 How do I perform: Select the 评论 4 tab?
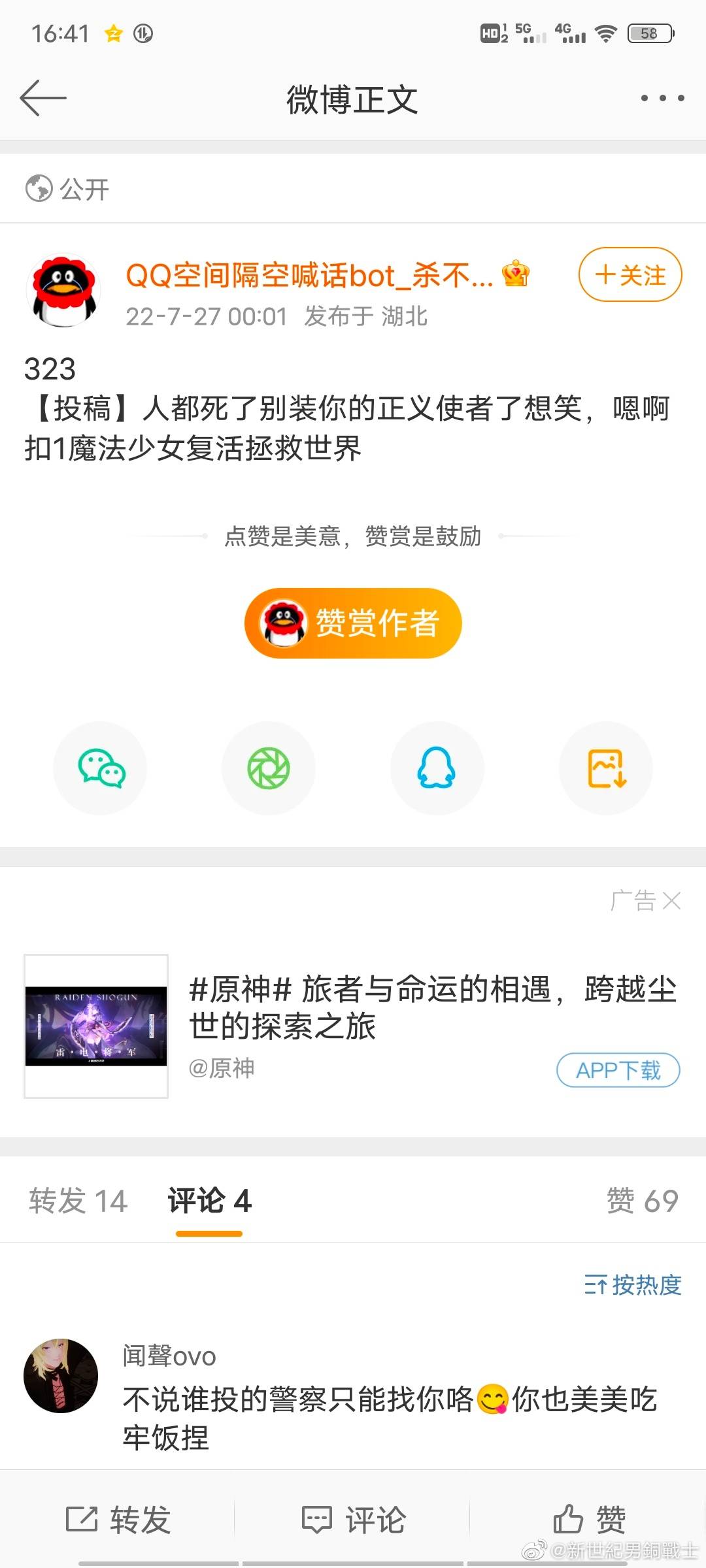tap(209, 1201)
